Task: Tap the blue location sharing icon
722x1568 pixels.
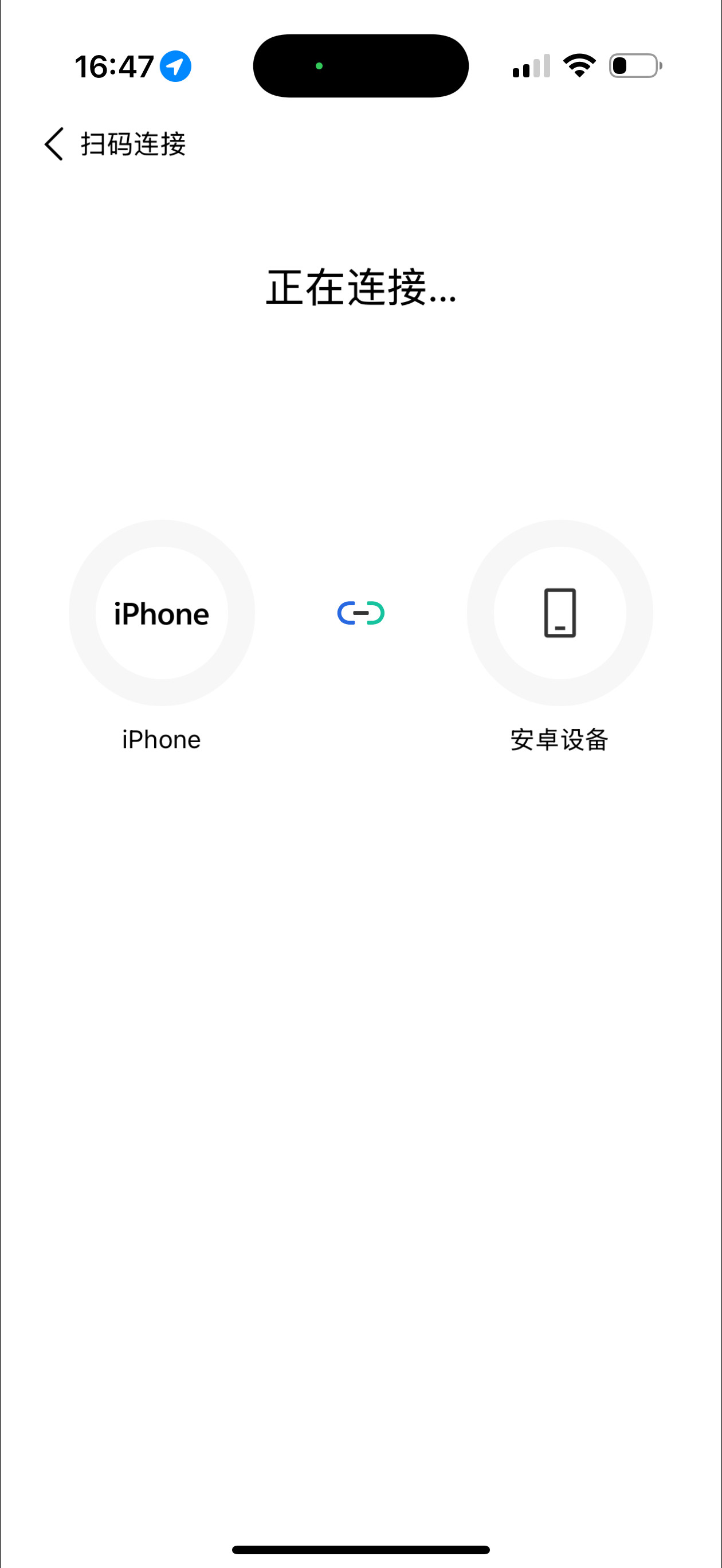Action: point(176,67)
